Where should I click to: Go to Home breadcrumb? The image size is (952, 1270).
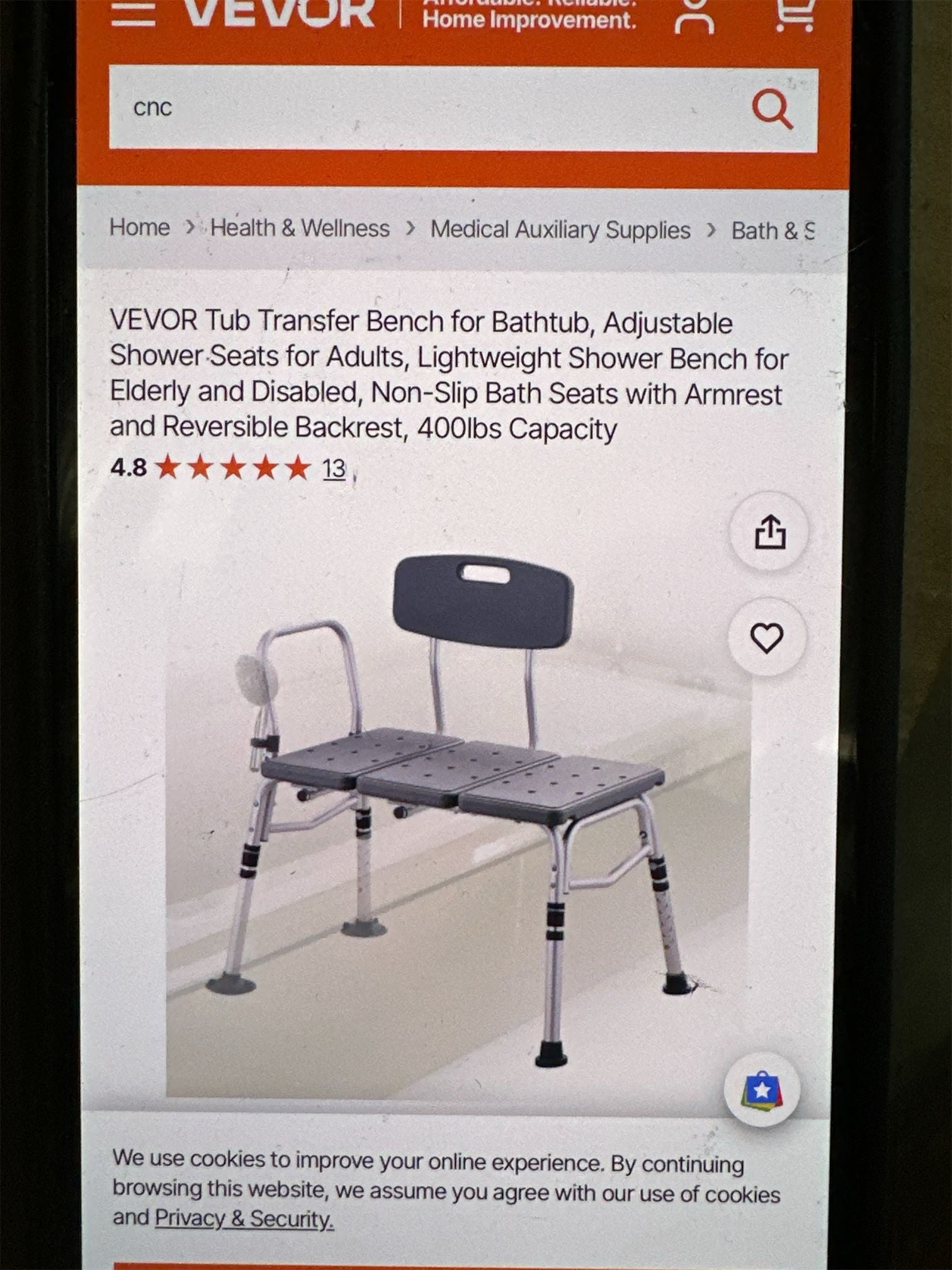(139, 228)
